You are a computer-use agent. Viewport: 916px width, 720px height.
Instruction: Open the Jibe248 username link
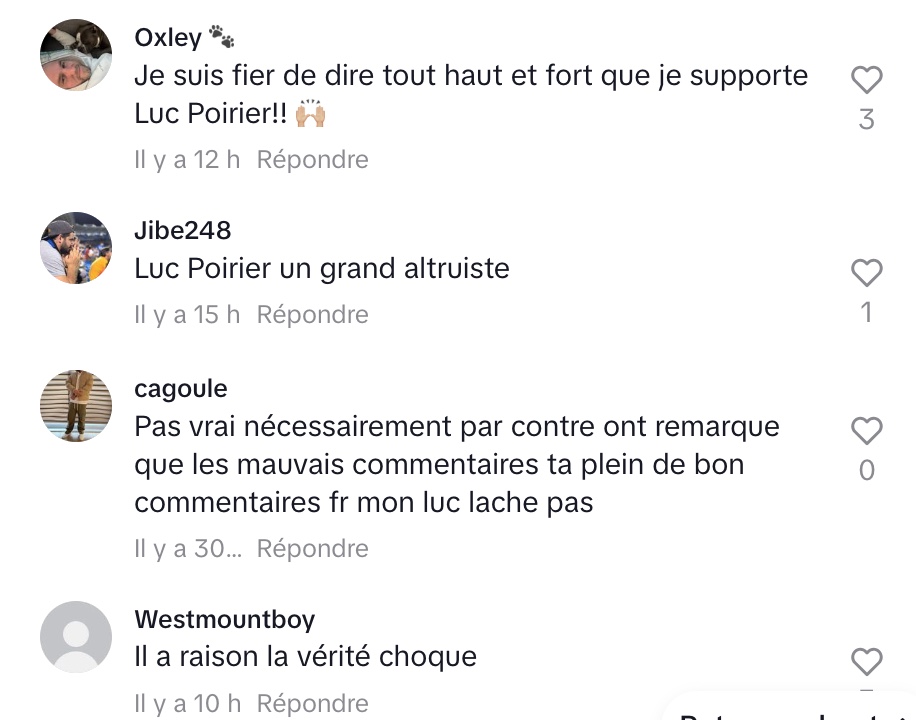183,231
